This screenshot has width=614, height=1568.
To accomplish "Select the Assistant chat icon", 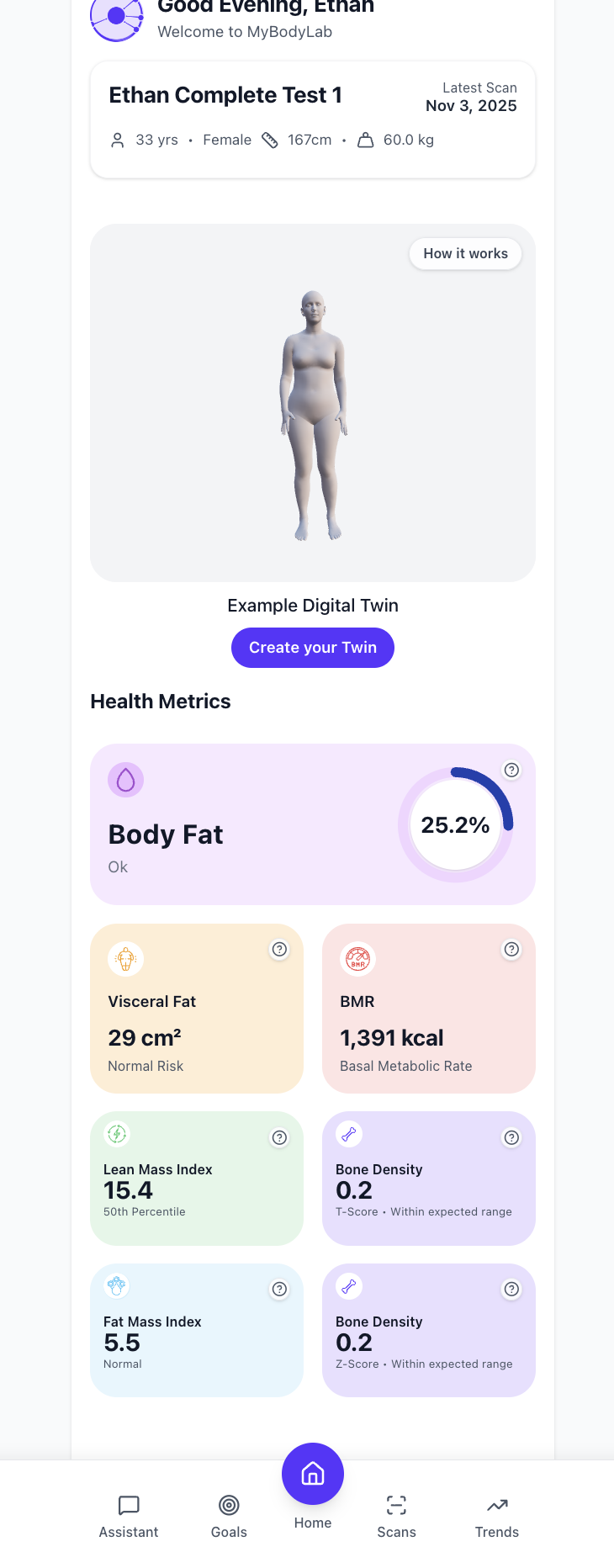I will click(128, 1506).
